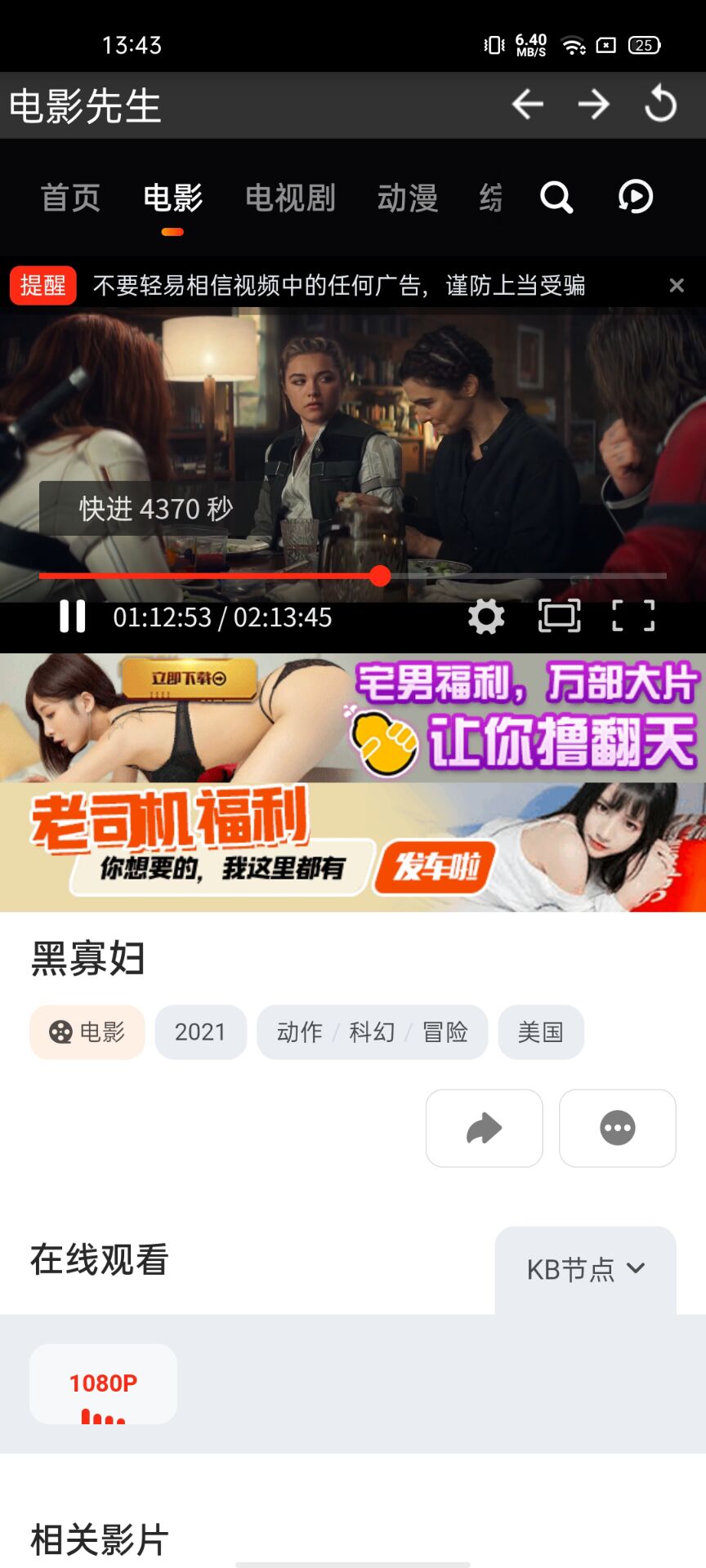
Task: Go forward with the right arrow
Action: pyautogui.click(x=593, y=105)
